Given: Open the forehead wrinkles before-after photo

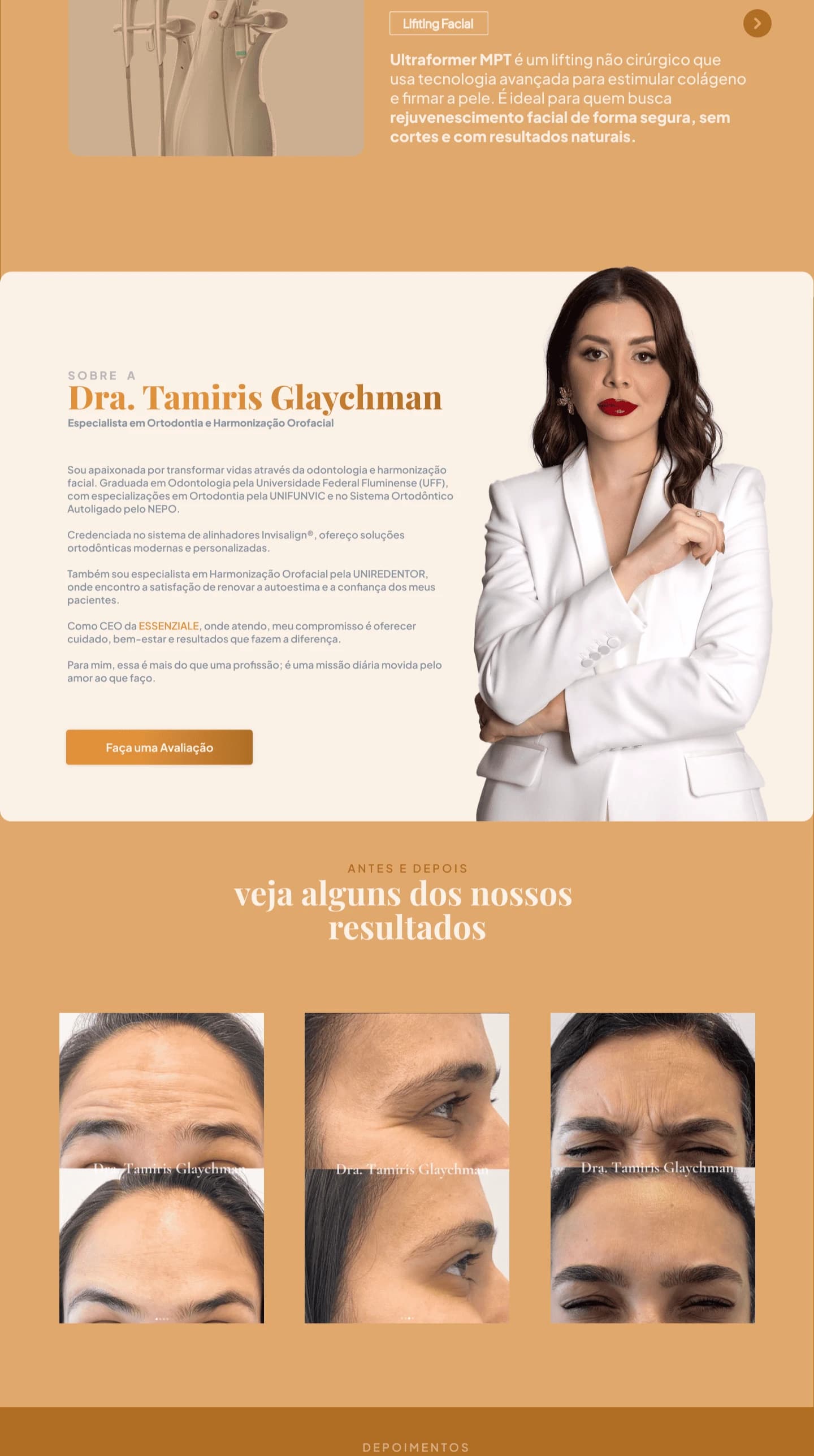Looking at the screenshot, I should tap(162, 1167).
